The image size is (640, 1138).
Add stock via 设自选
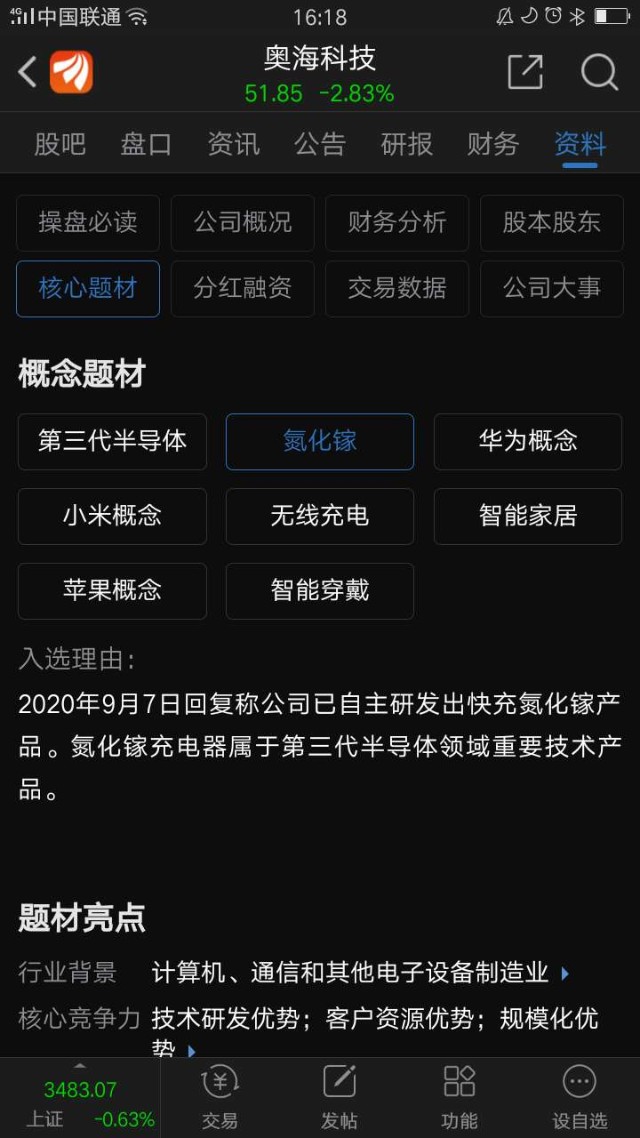[x=579, y=1098]
